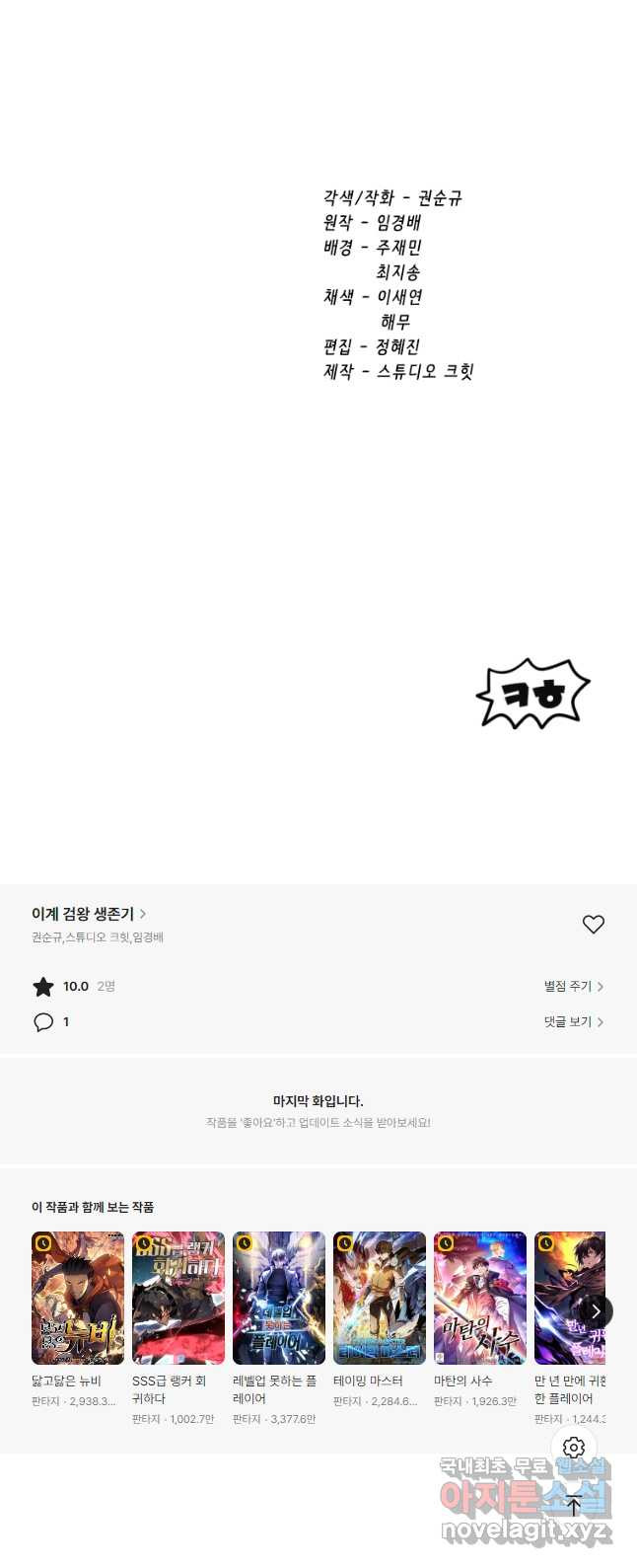Open the viewer settings gear
Viewport: 637px width, 1568px height.
point(575,1448)
